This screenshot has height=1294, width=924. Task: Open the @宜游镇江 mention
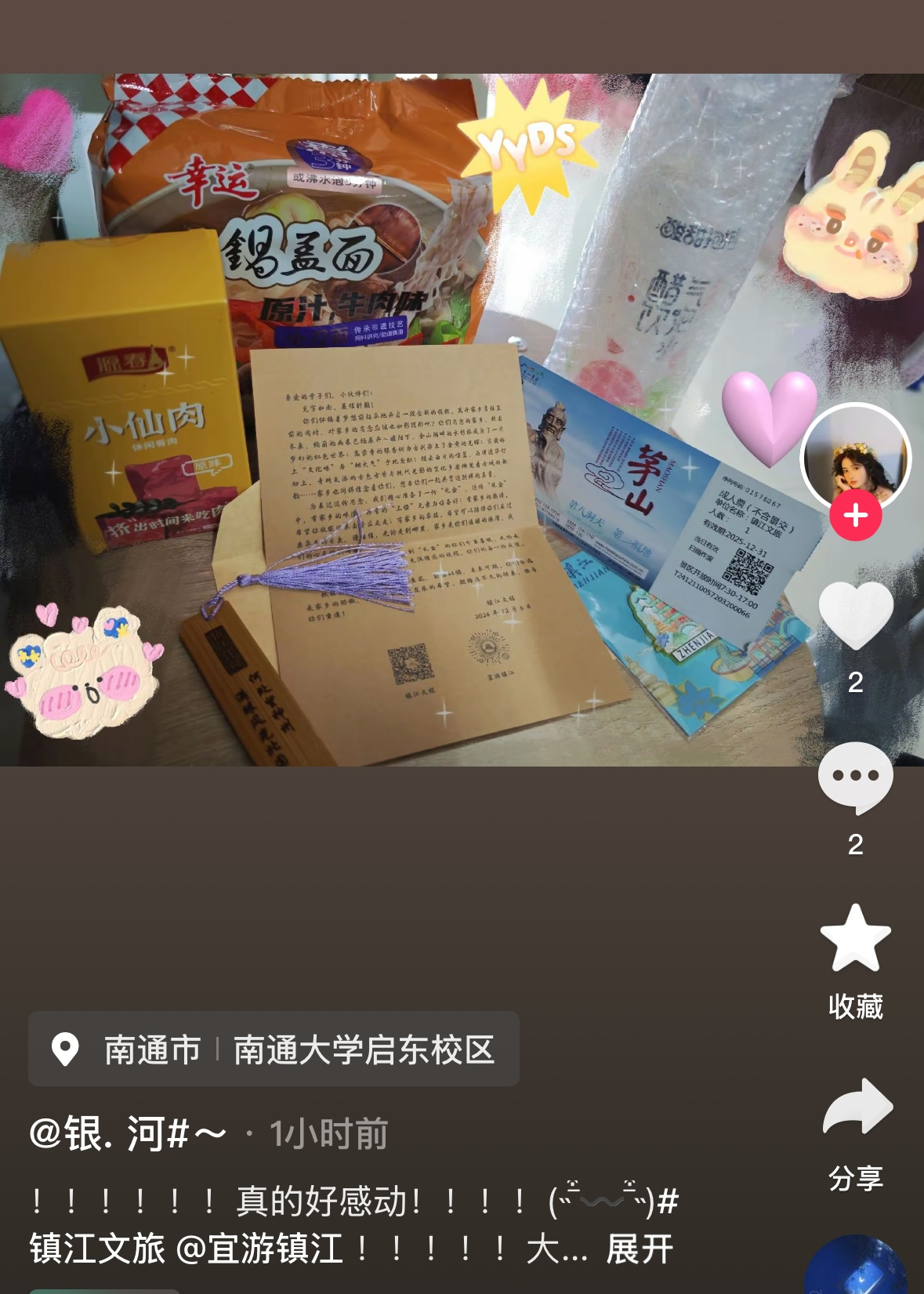(x=259, y=1249)
